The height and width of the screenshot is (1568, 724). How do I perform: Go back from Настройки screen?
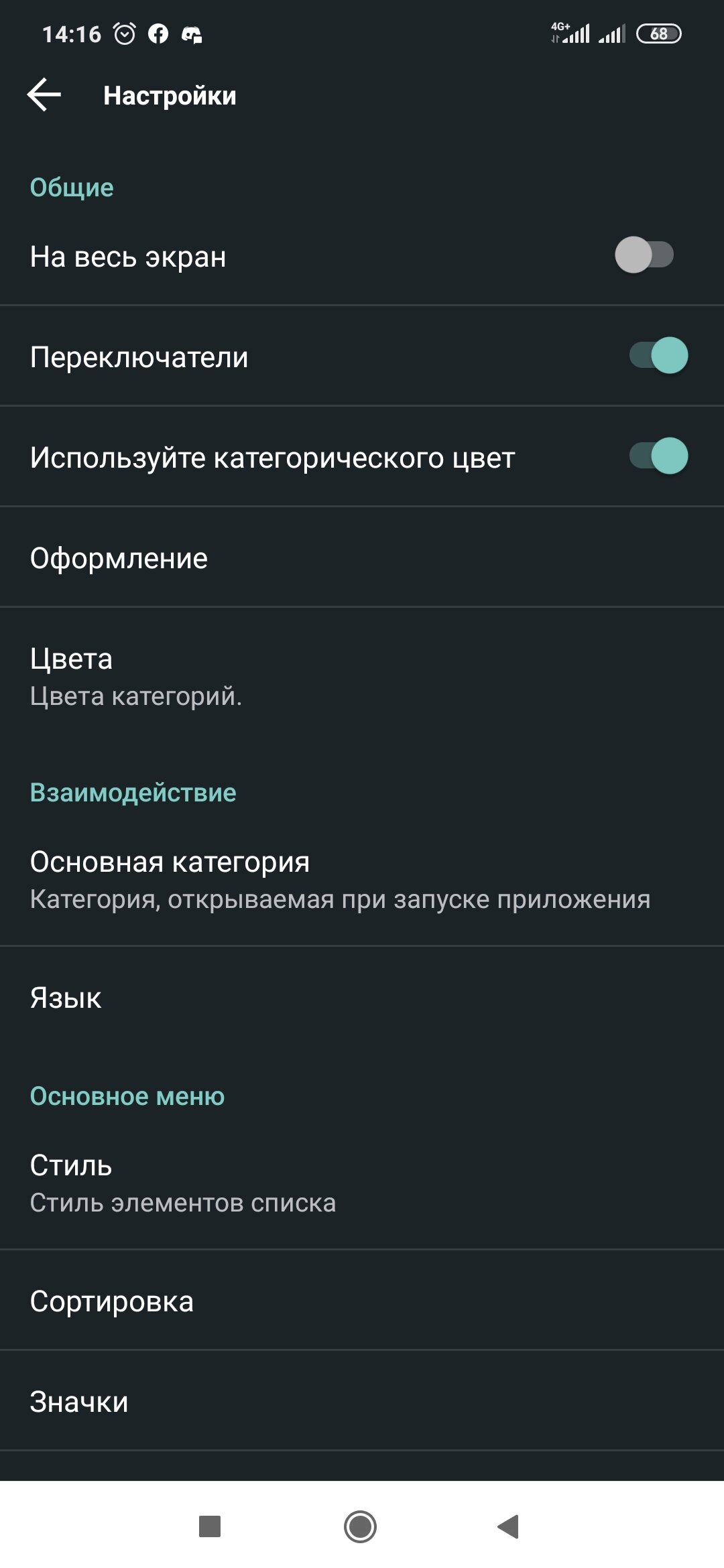coord(44,94)
